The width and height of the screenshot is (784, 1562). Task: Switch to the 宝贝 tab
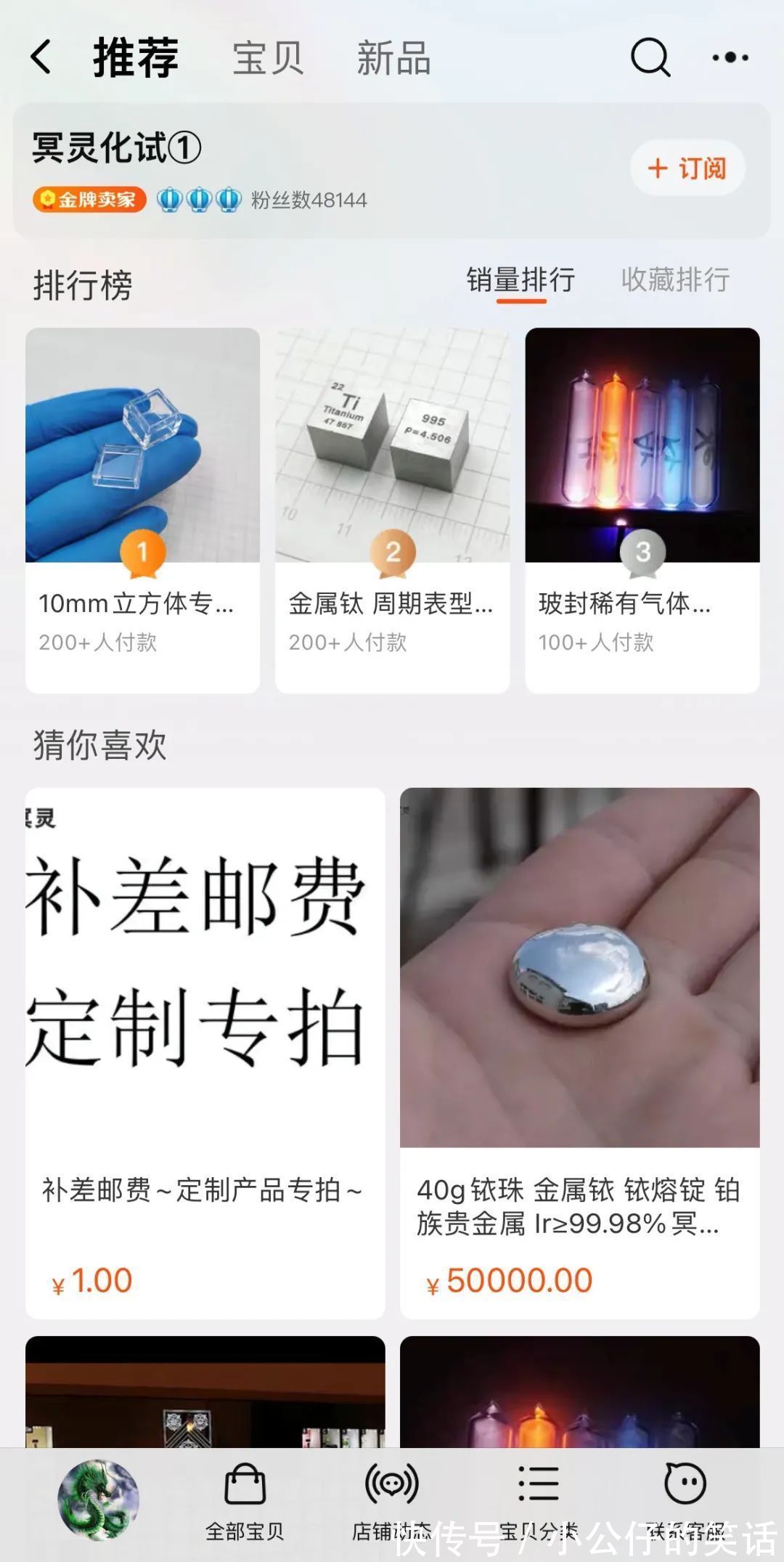266,58
